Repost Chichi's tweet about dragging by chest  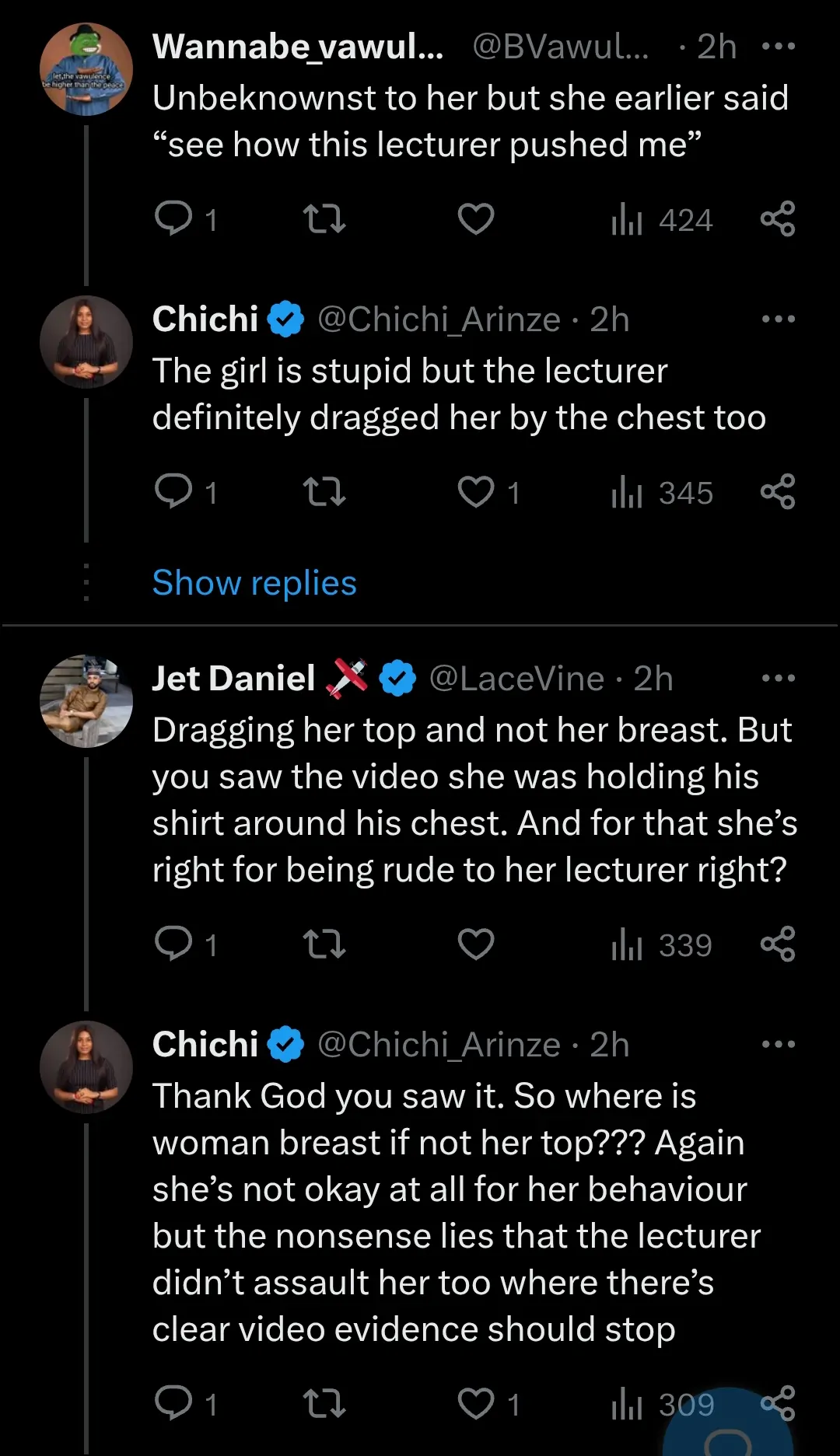(x=324, y=492)
